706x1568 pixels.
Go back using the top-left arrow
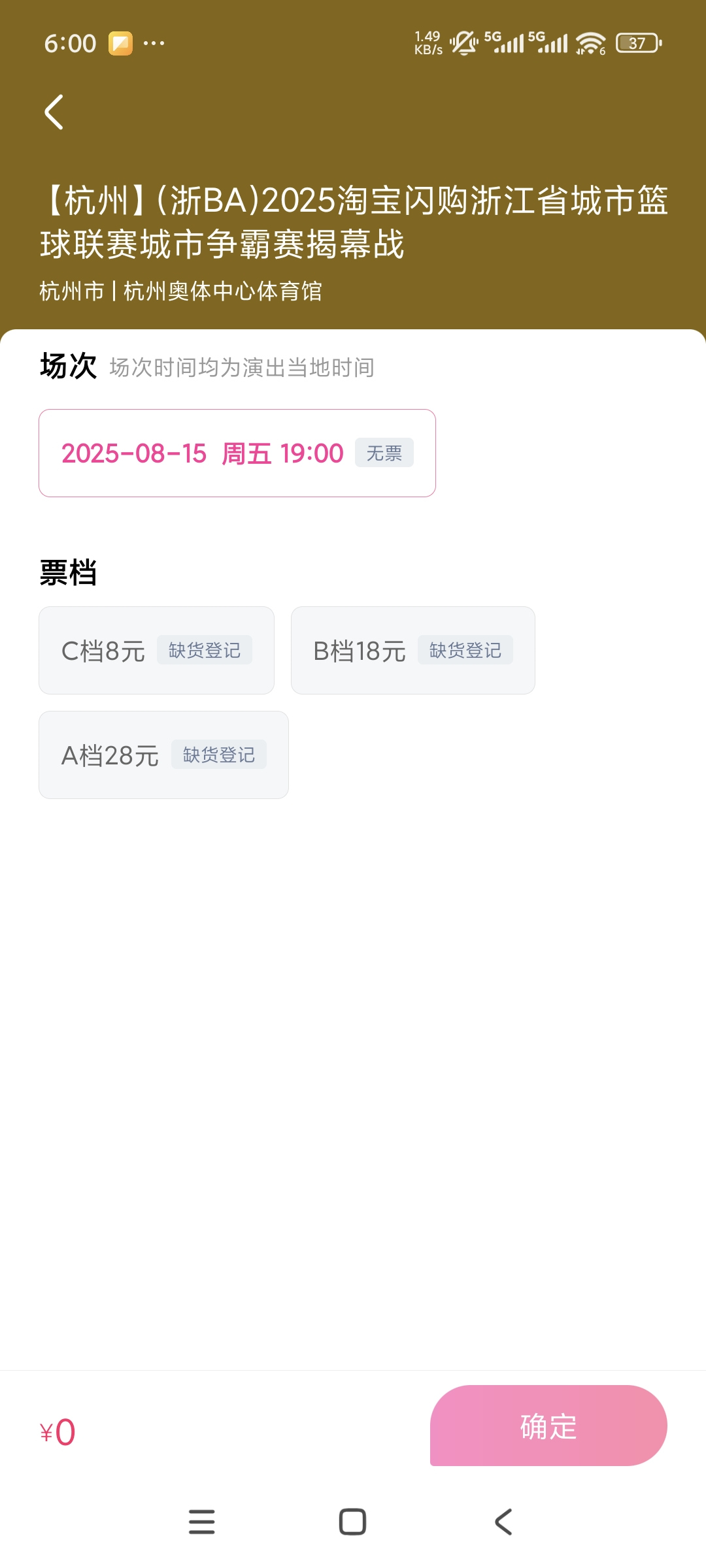click(x=54, y=112)
